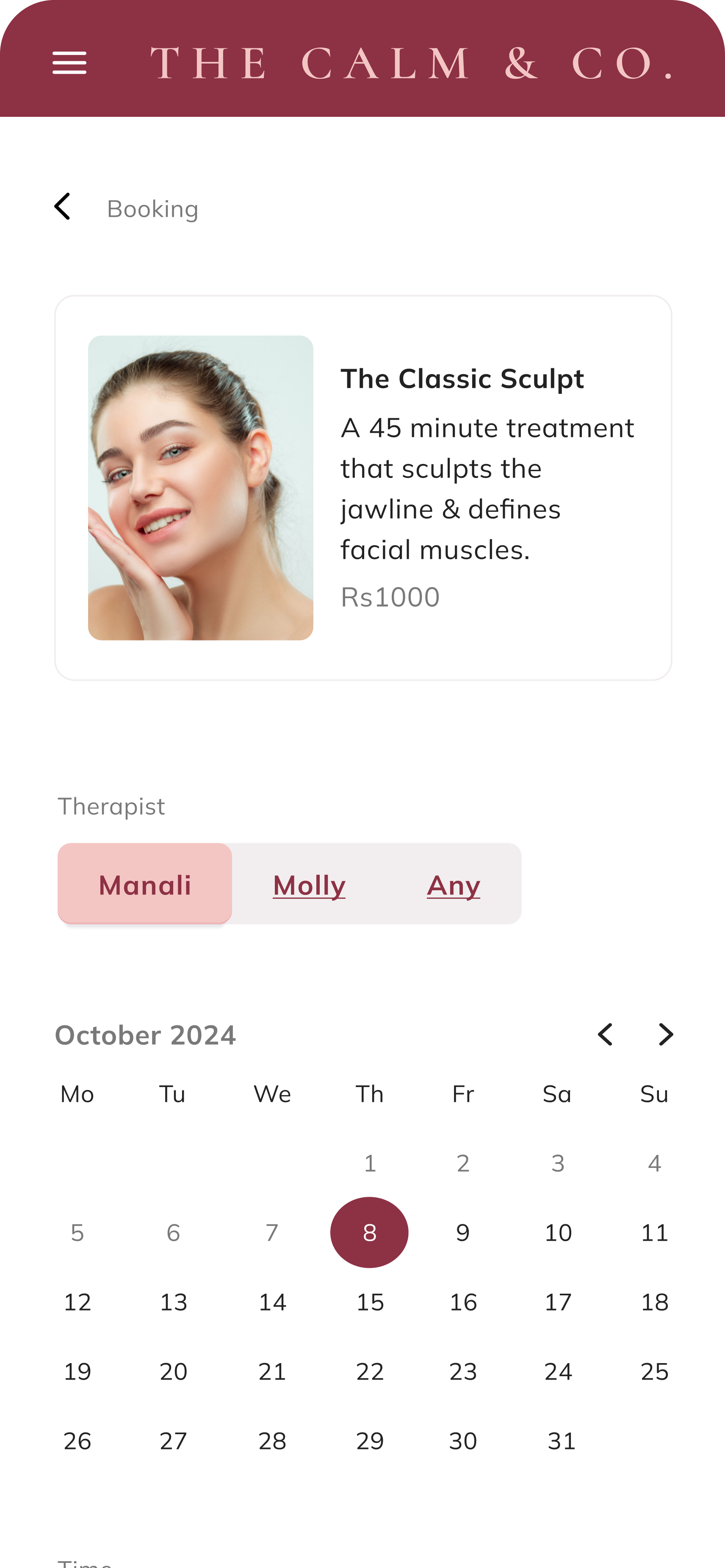725x1568 pixels.
Task: Open the hamburger menu
Action: [69, 63]
